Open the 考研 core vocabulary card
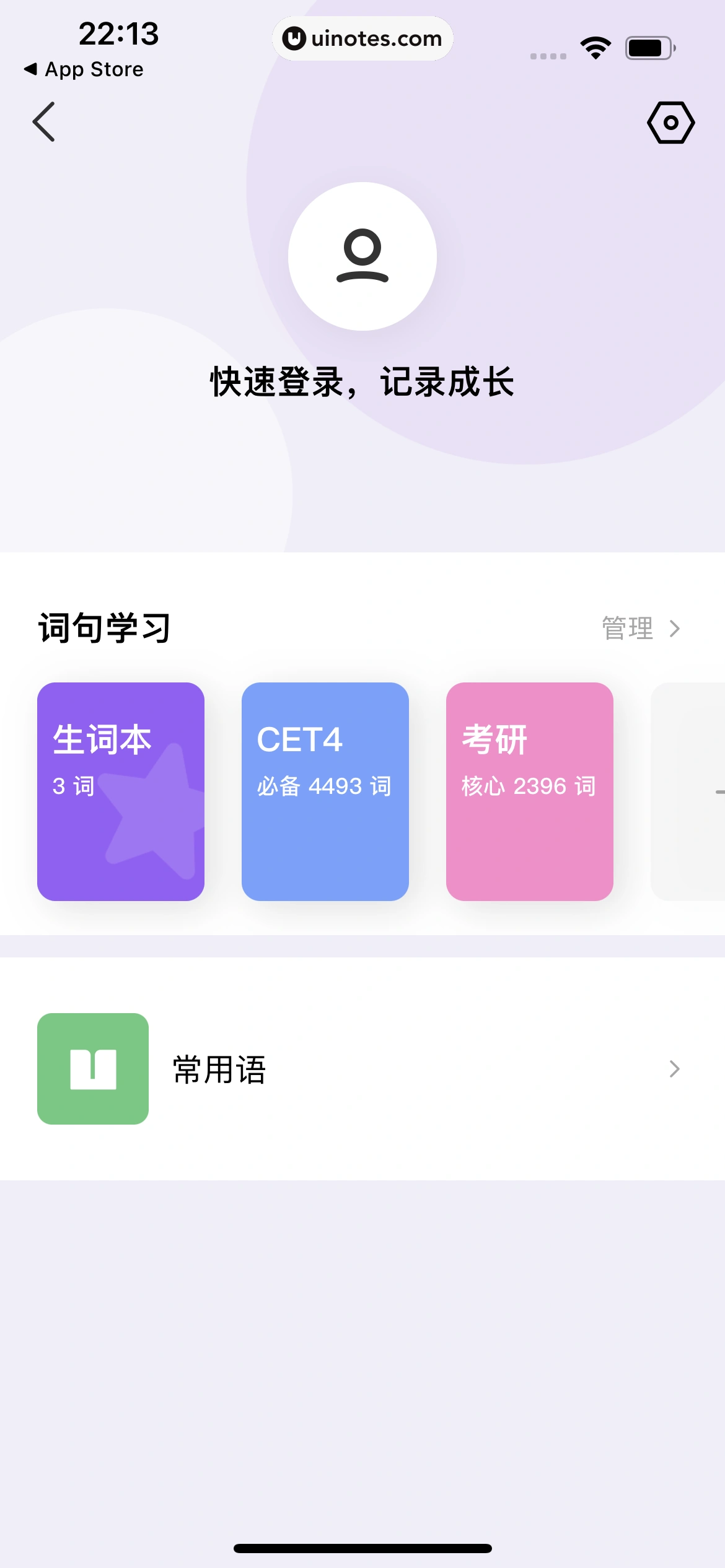 pyautogui.click(x=530, y=791)
